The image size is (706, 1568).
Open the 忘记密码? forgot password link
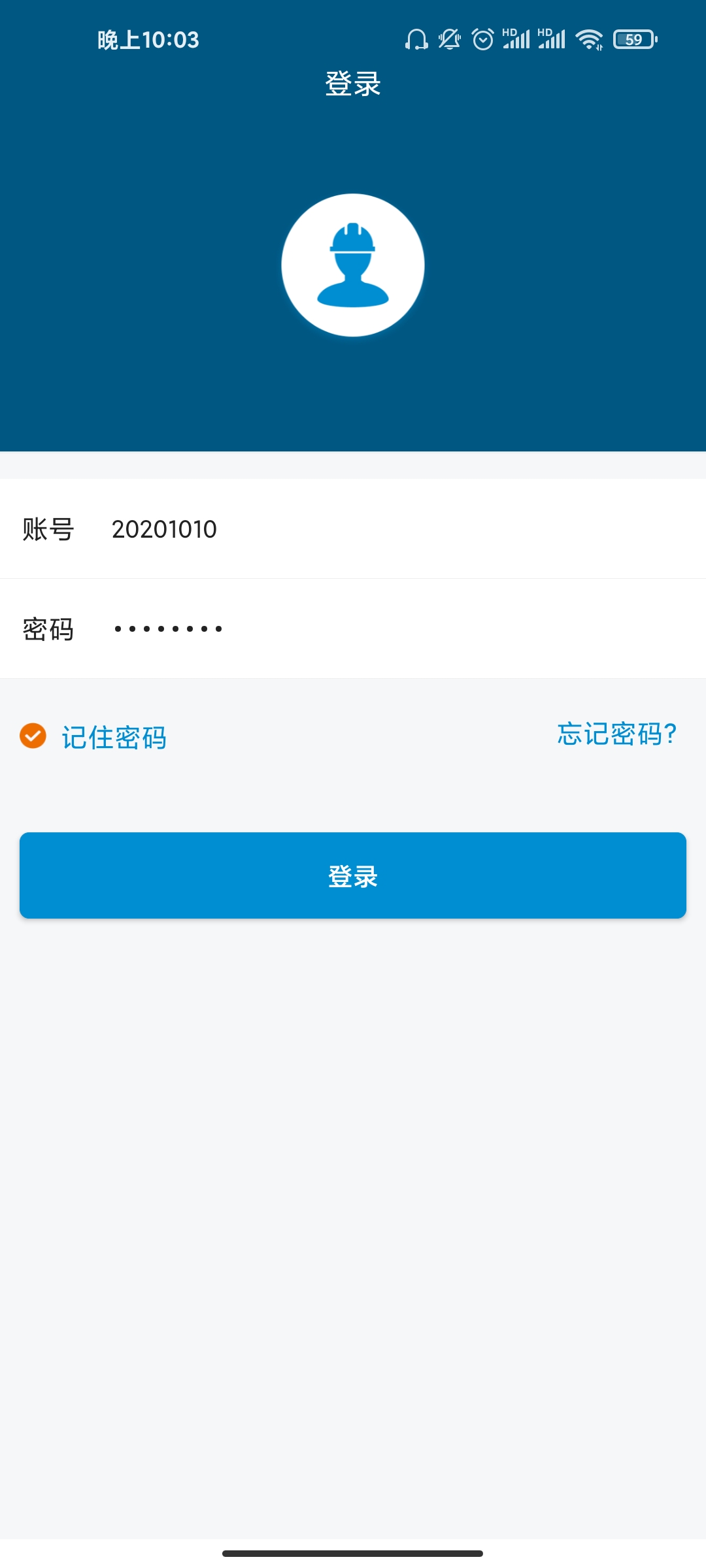[x=616, y=734]
